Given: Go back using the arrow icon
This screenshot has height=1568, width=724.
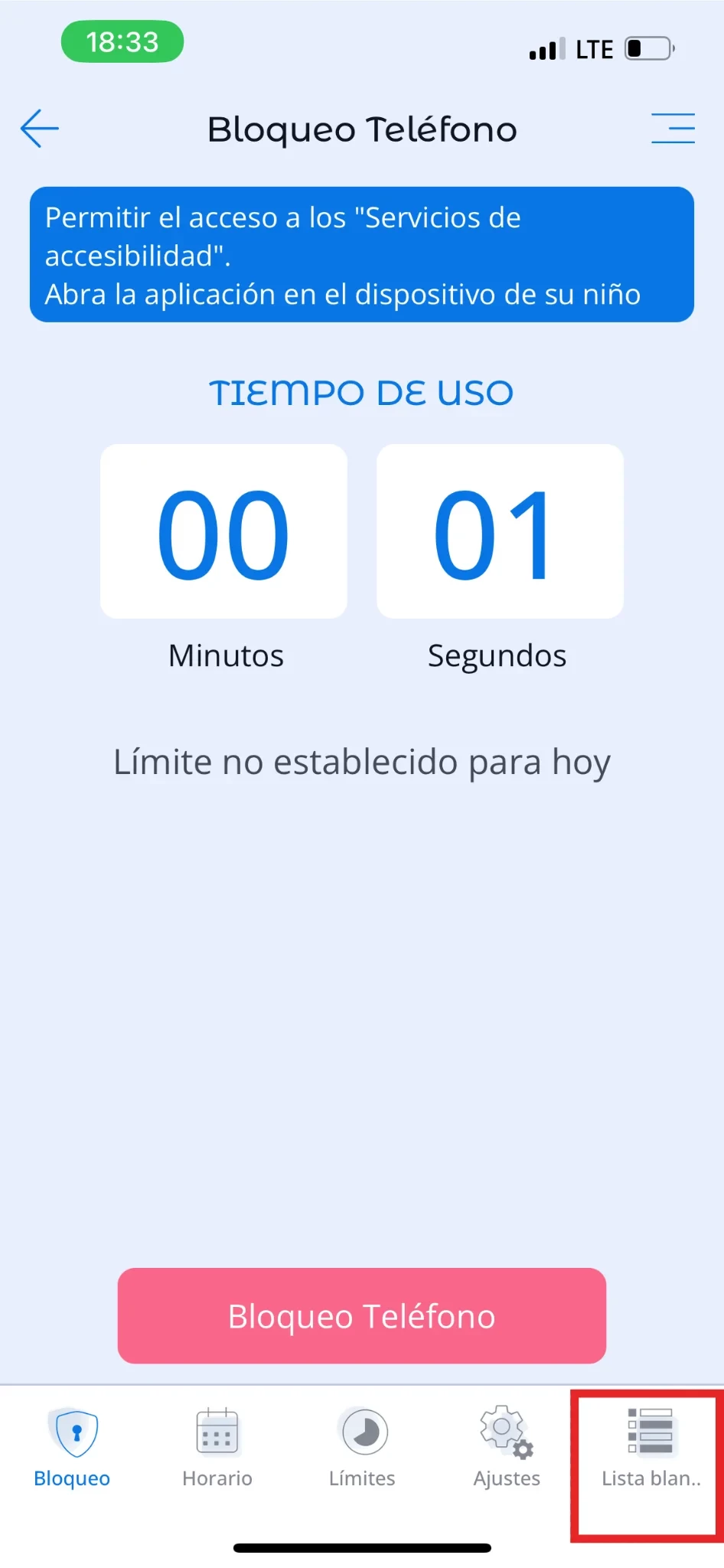Looking at the screenshot, I should pyautogui.click(x=40, y=129).
